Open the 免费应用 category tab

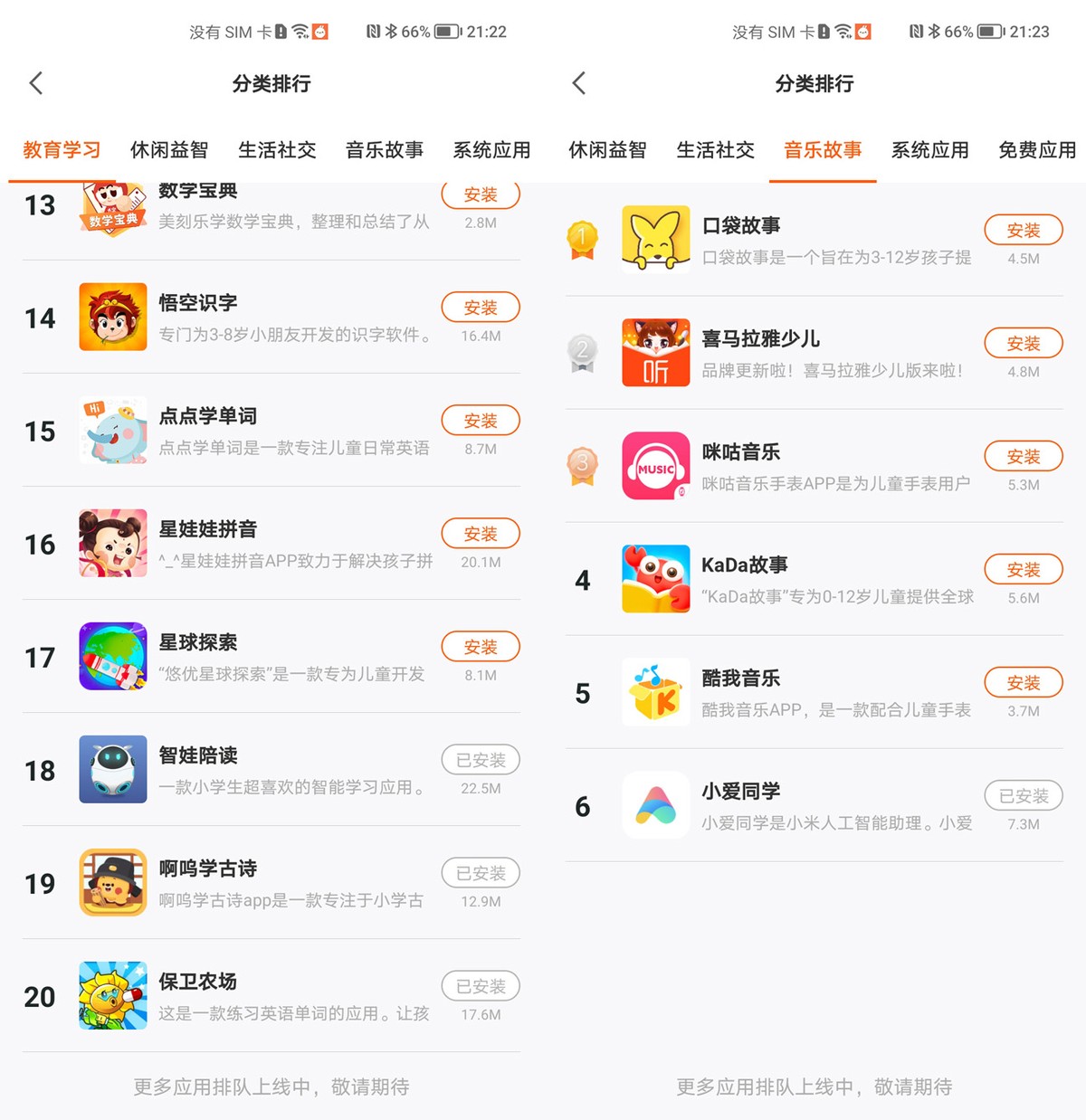[1036, 150]
